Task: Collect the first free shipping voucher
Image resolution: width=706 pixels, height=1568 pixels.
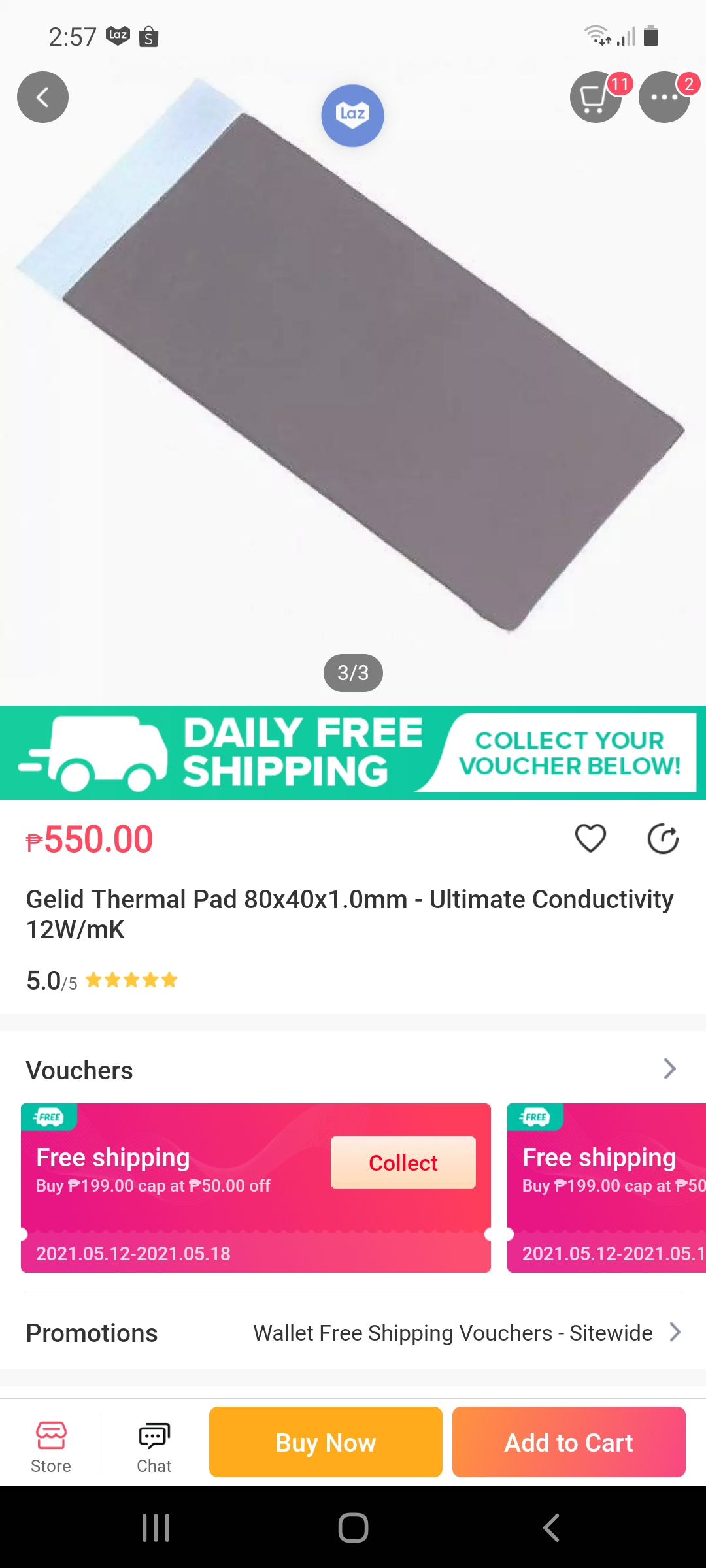Action: [403, 1163]
